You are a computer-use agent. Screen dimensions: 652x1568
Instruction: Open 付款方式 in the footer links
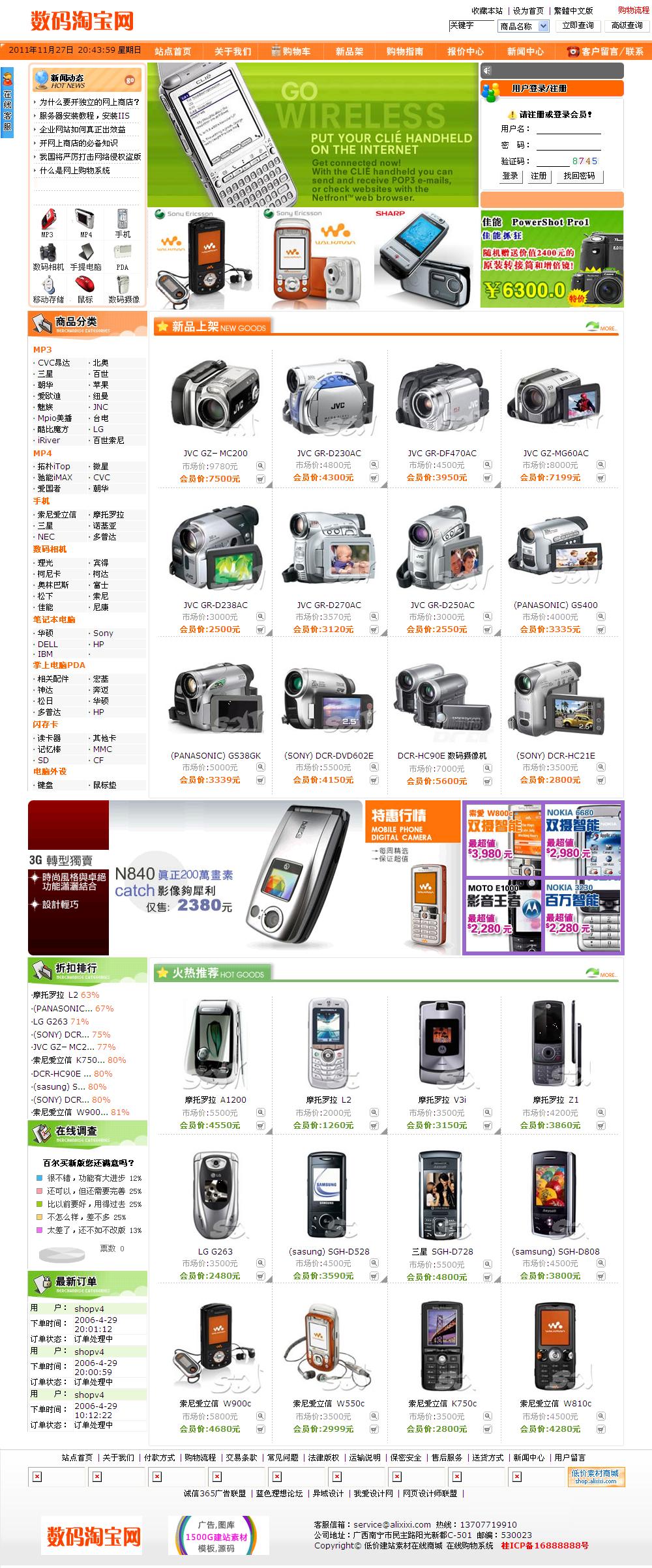click(159, 1457)
